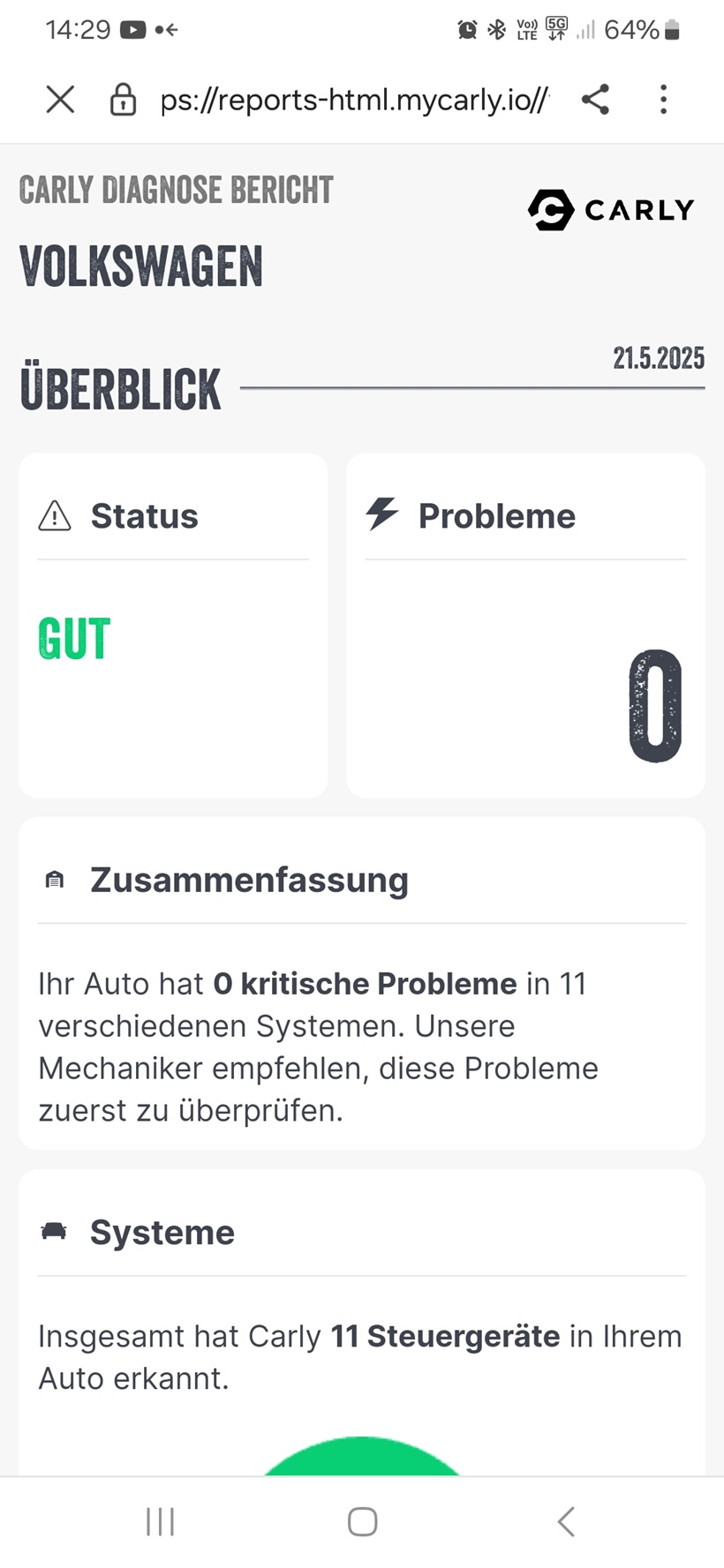
Task: Share the diagnose report page
Action: pos(596,100)
